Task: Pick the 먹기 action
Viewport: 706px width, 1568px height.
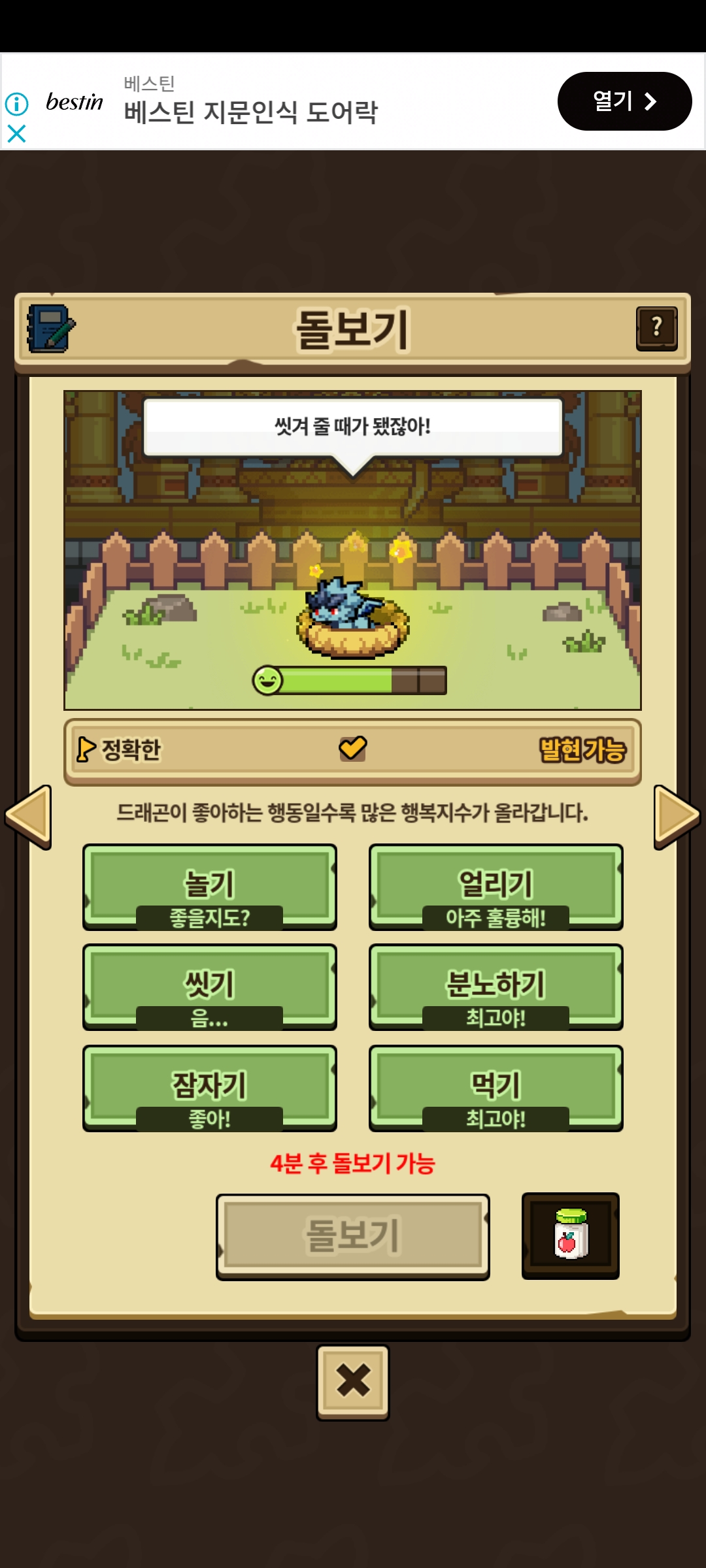Action: pos(496,1088)
